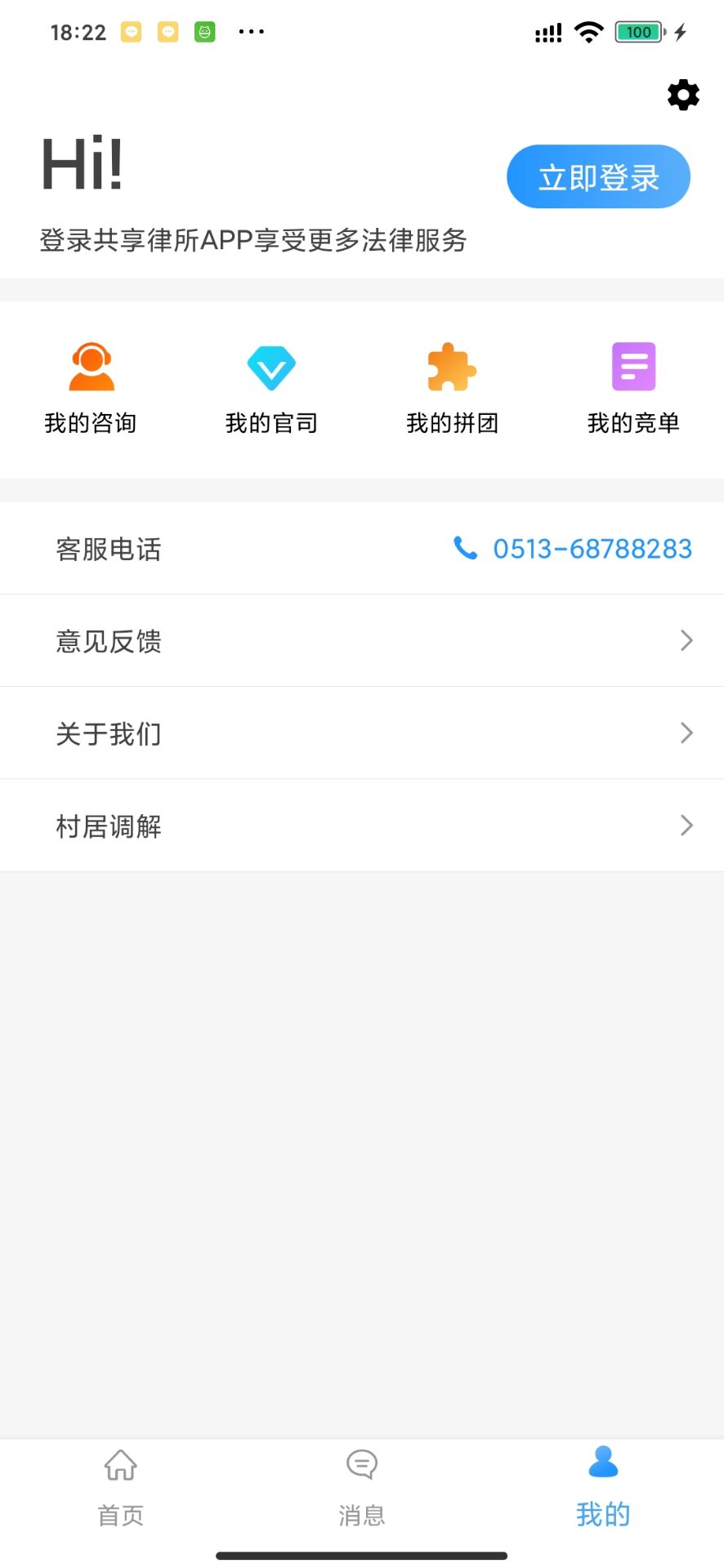
Task: Switch to the 消息 tab
Action: tap(361, 1486)
